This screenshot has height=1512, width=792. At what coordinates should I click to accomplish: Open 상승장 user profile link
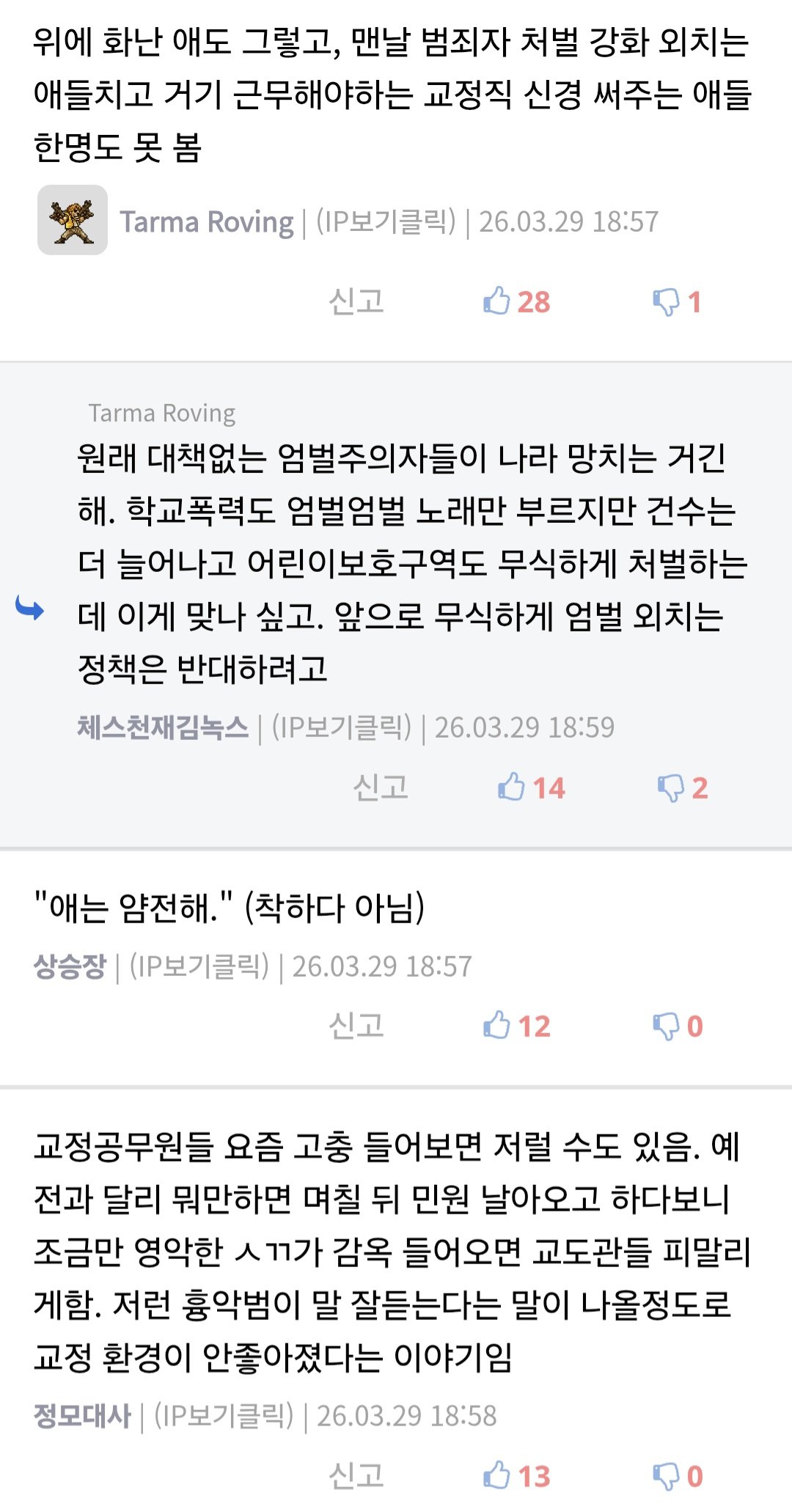click(70, 966)
